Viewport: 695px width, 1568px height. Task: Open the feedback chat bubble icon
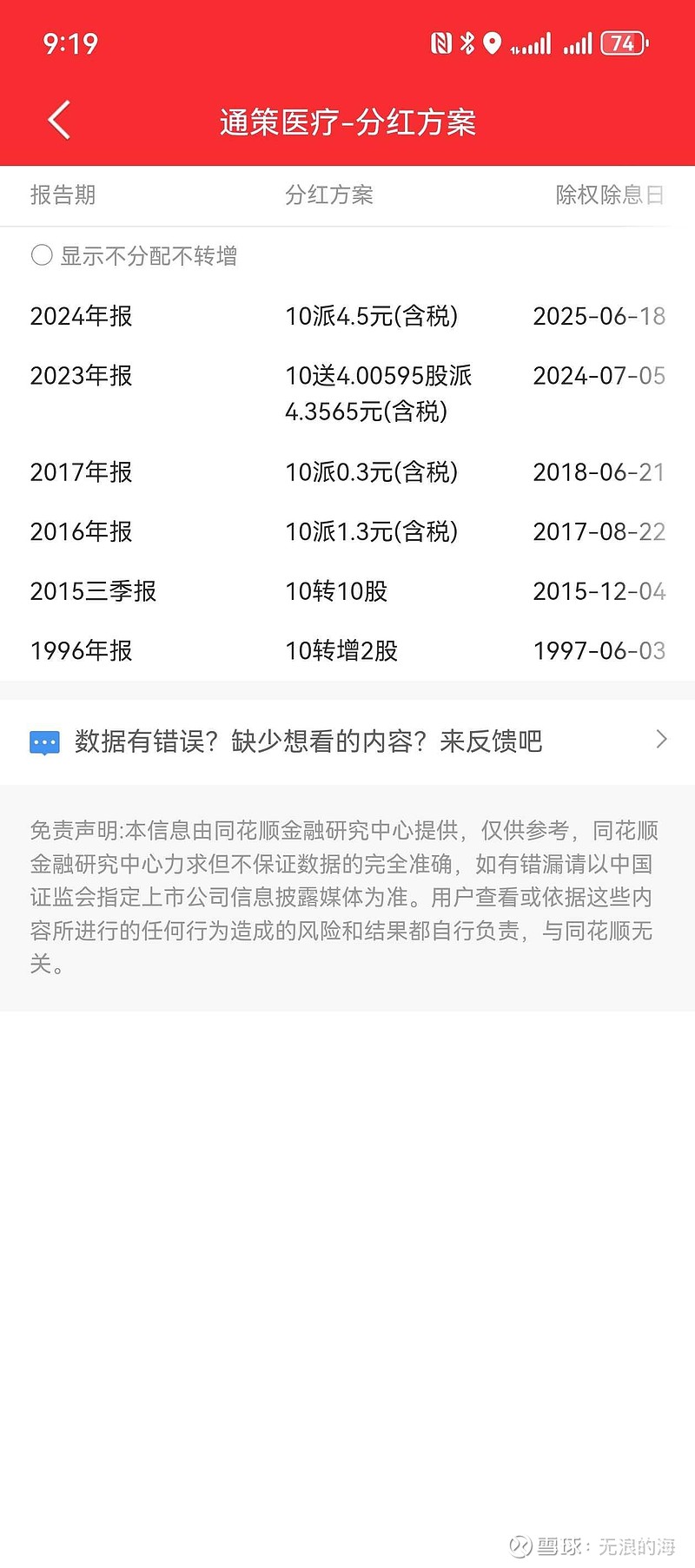pos(43,741)
